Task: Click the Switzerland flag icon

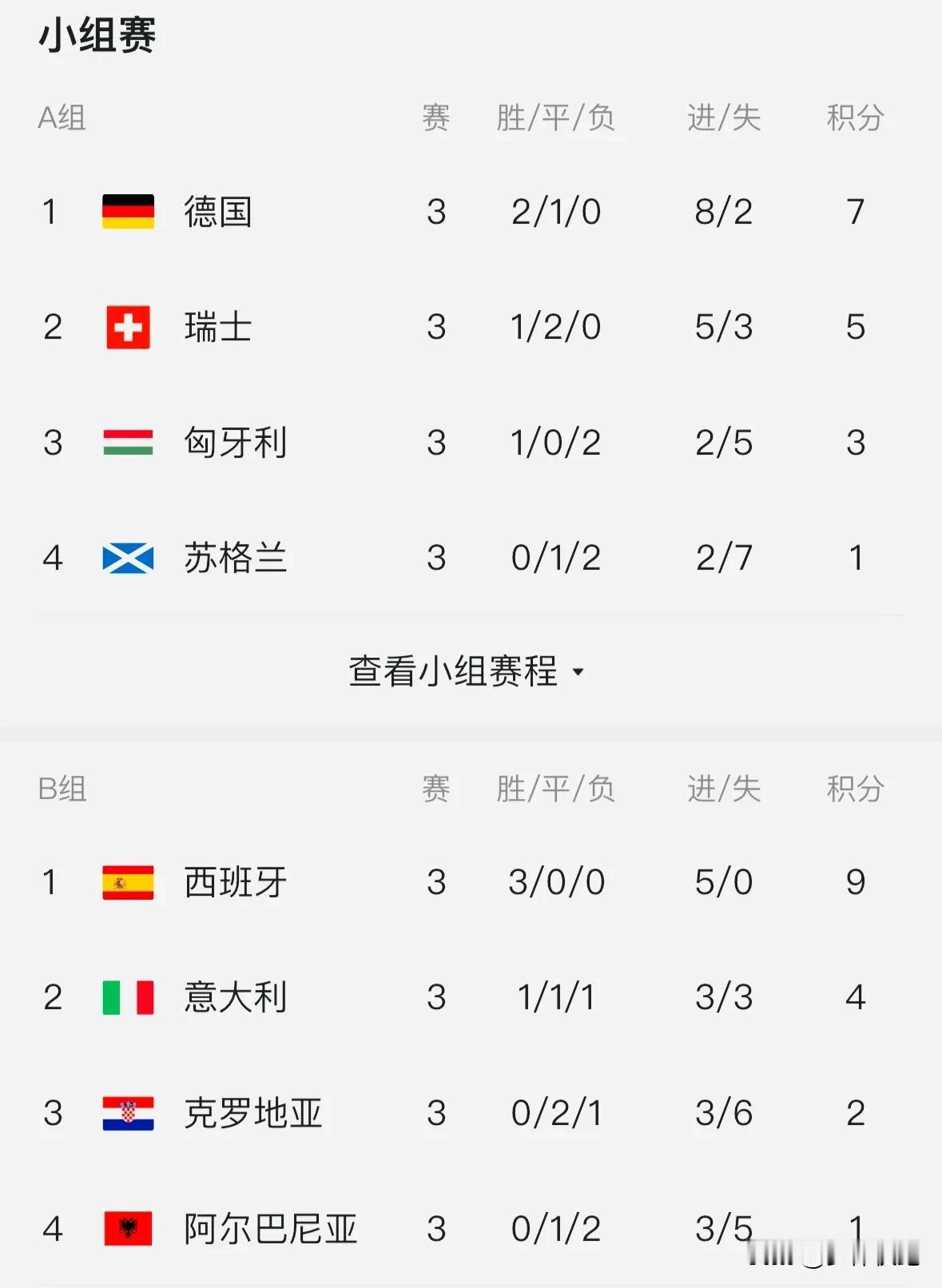Action: pos(126,327)
